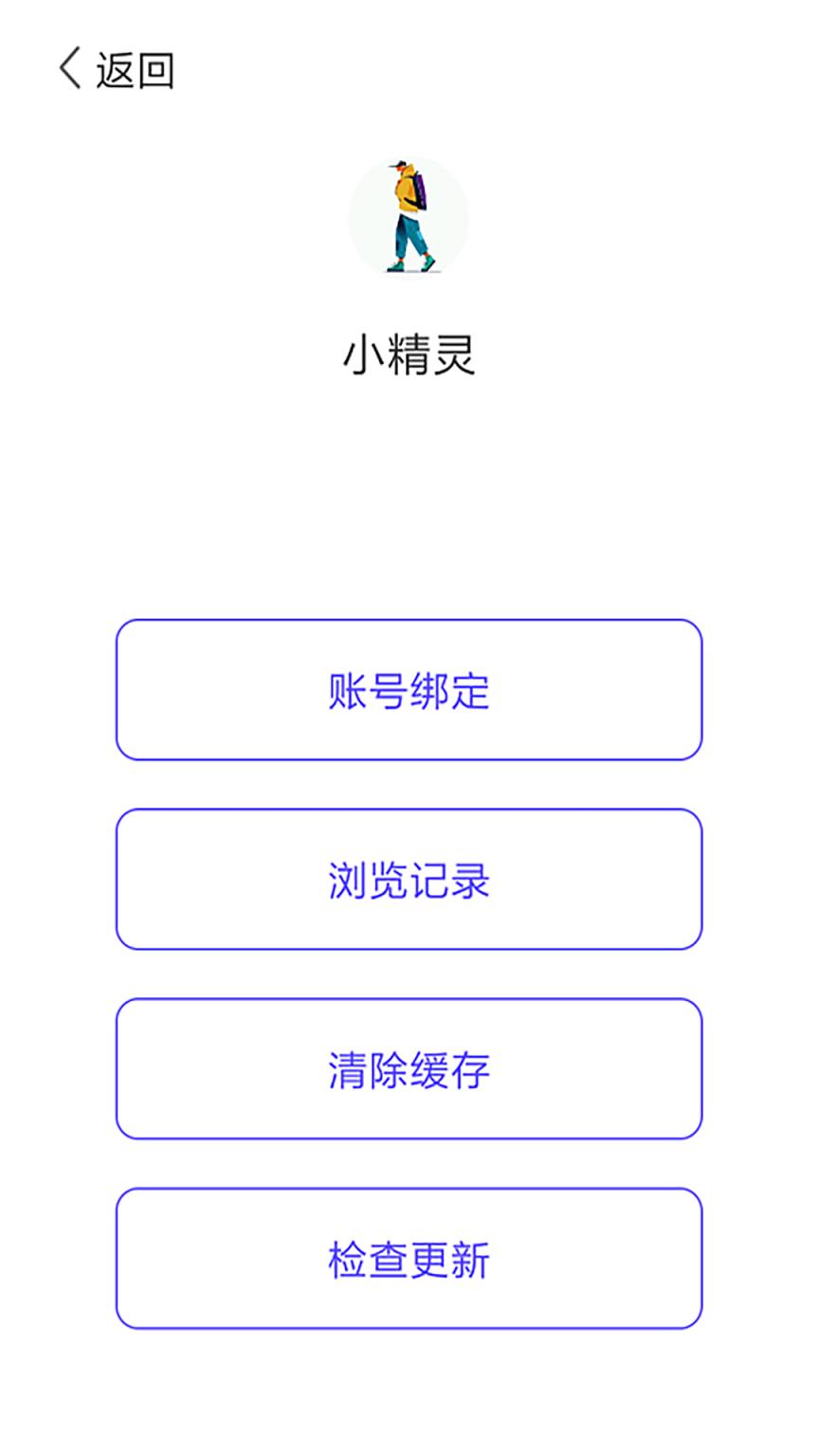Clear the application cache
This screenshot has height=1456, width=819.
coord(408,1068)
